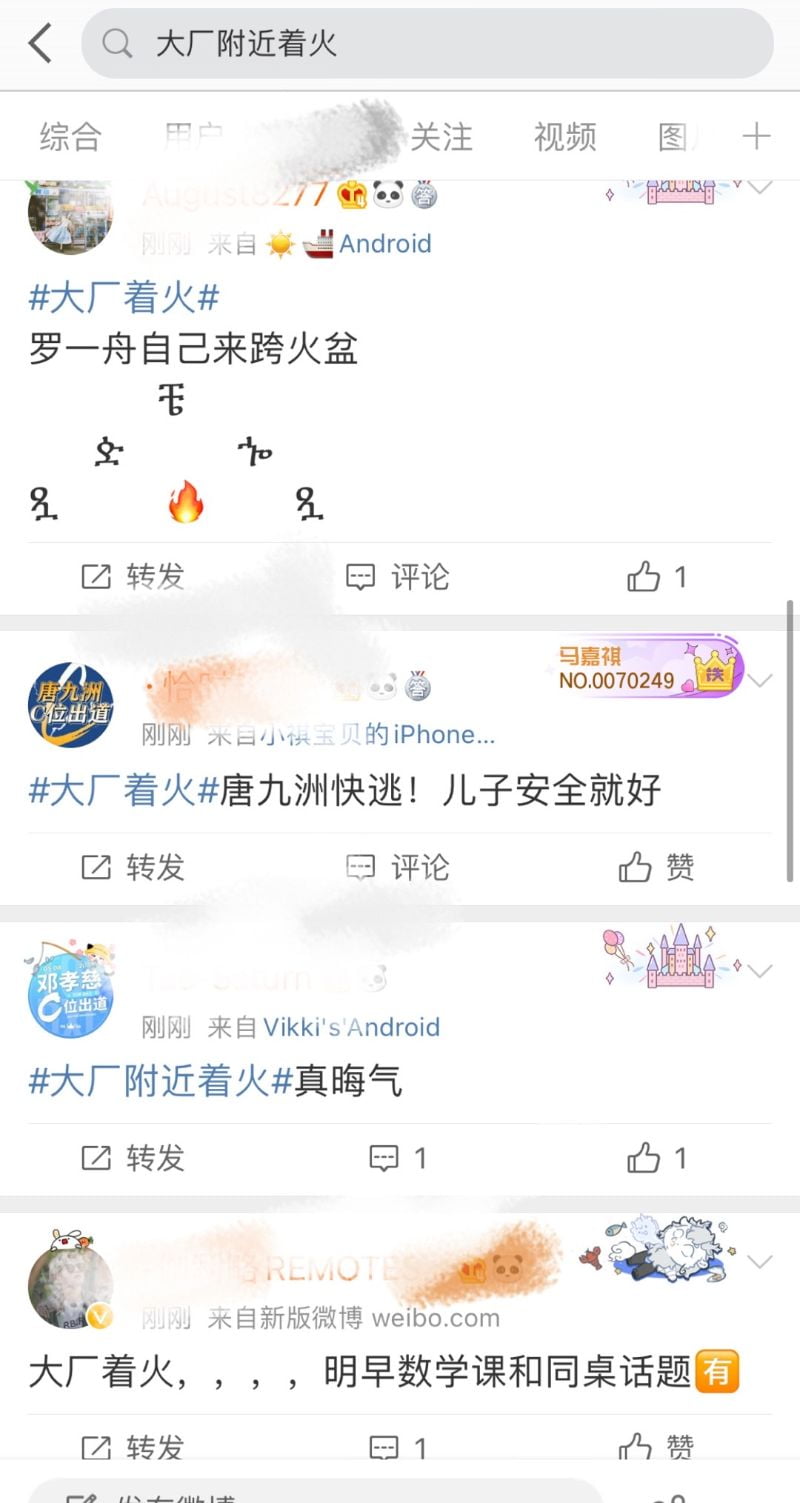
Task: Open the plus icon beside the tabs
Action: (756, 136)
